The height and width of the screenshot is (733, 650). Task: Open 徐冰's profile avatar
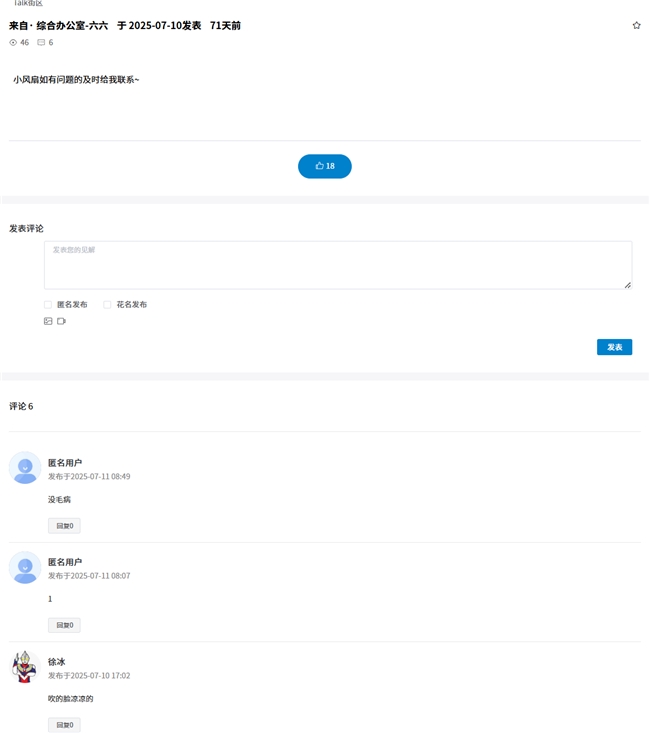(25, 666)
